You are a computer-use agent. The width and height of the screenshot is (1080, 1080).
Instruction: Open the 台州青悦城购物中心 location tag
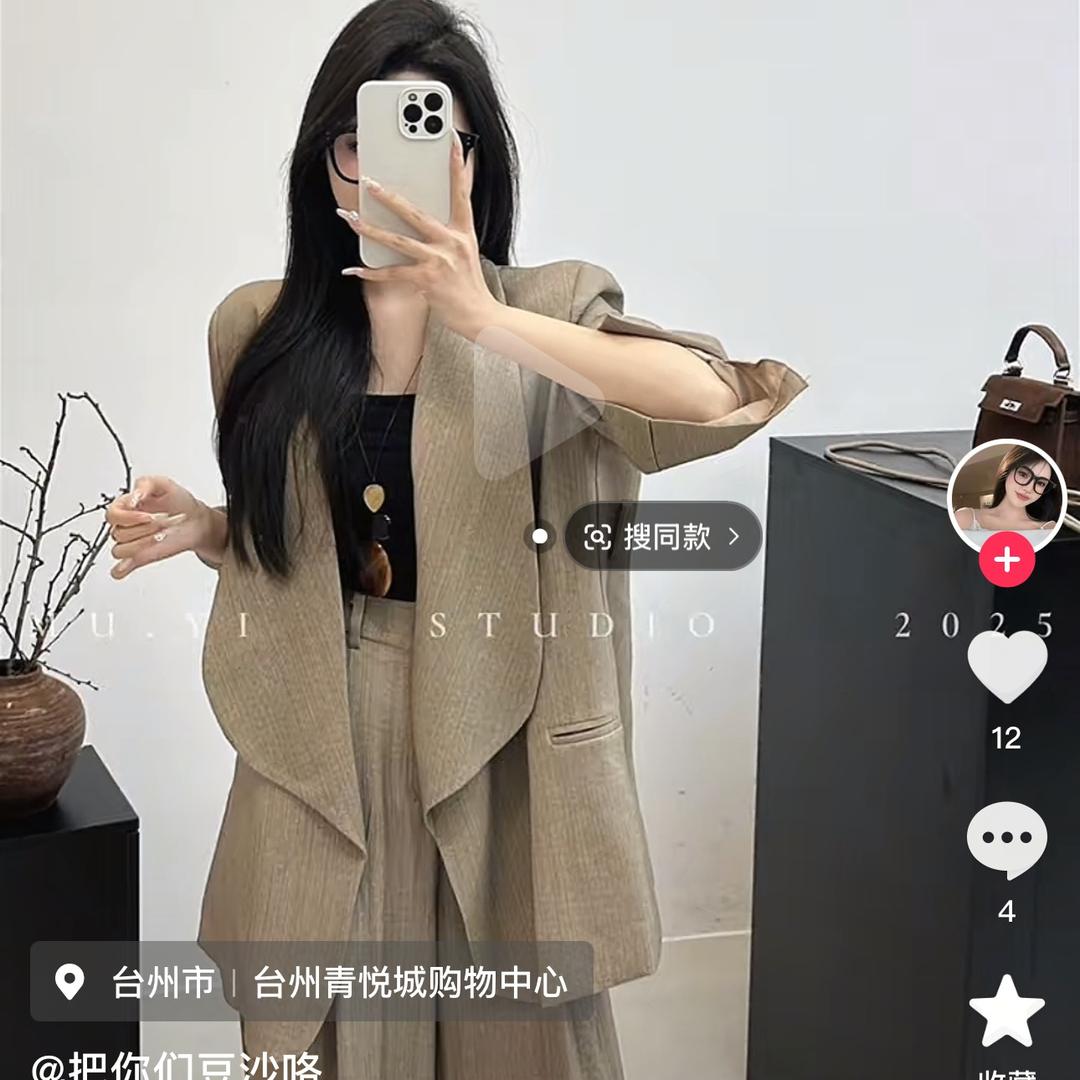(410, 983)
